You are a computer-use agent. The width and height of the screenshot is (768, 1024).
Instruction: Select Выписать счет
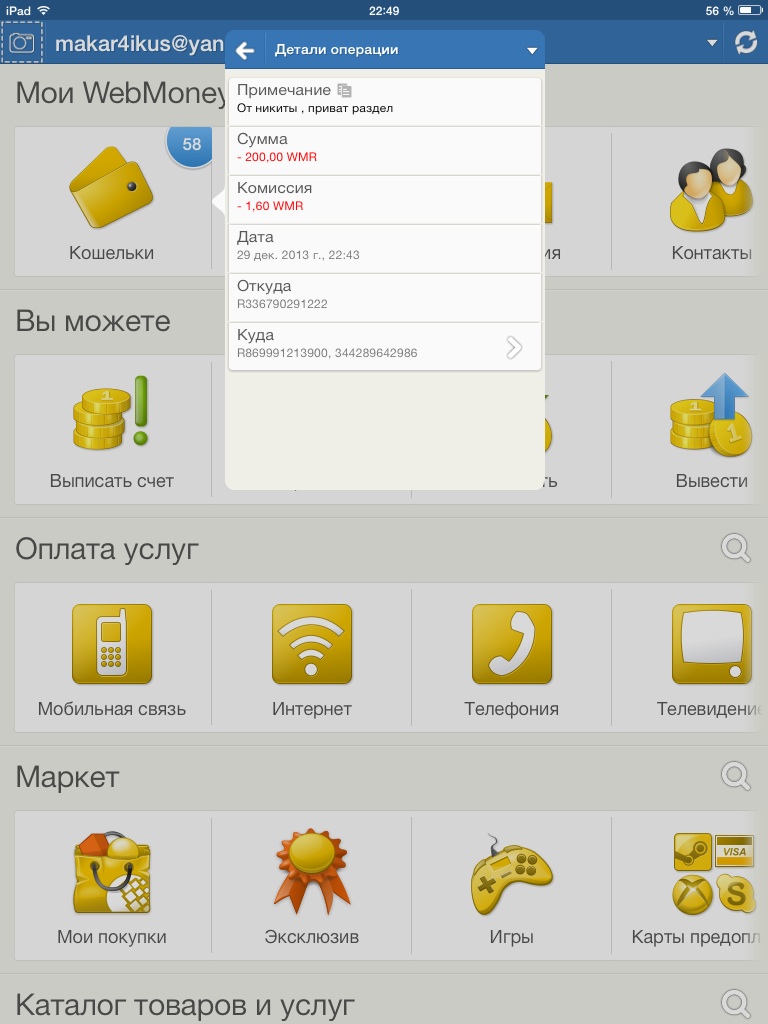[111, 433]
